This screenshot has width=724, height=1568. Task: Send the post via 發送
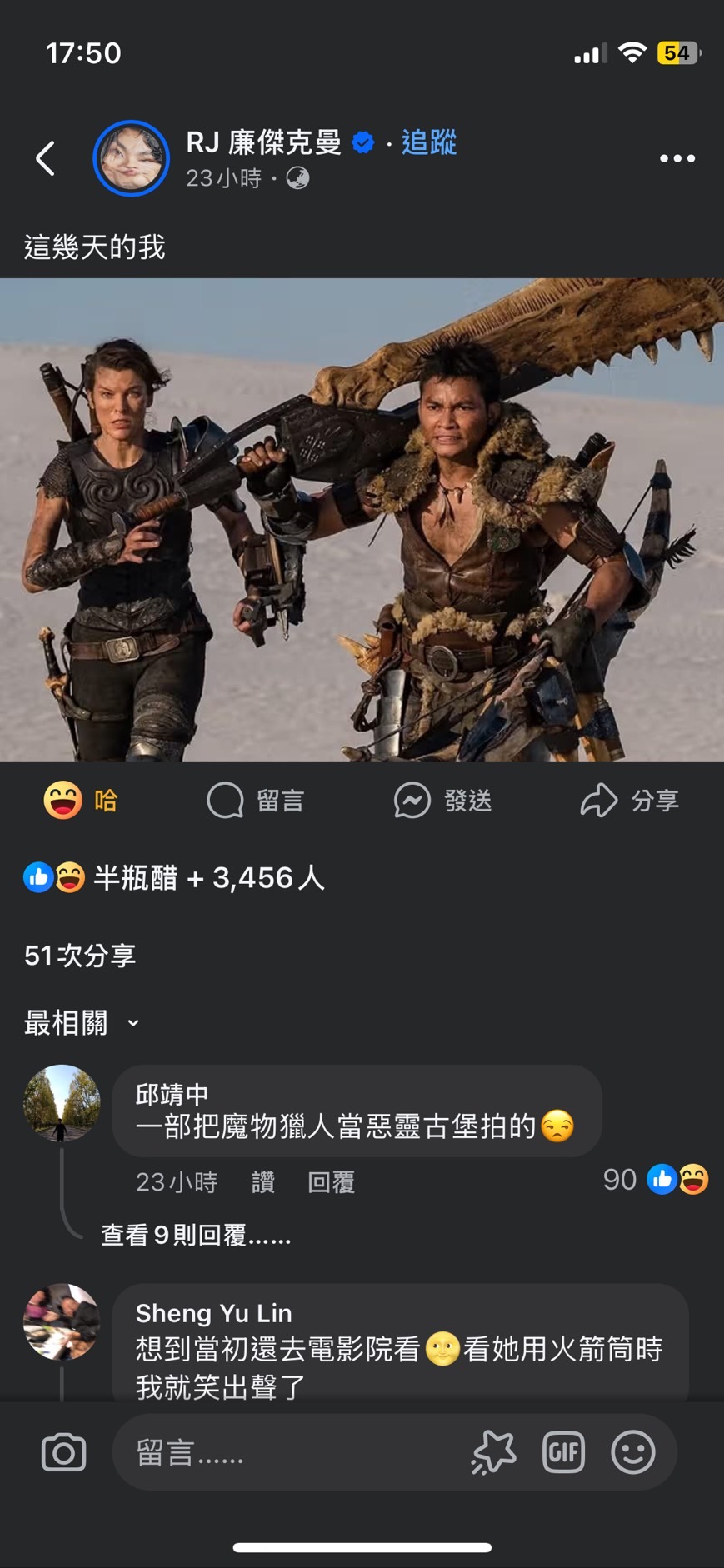[443, 801]
